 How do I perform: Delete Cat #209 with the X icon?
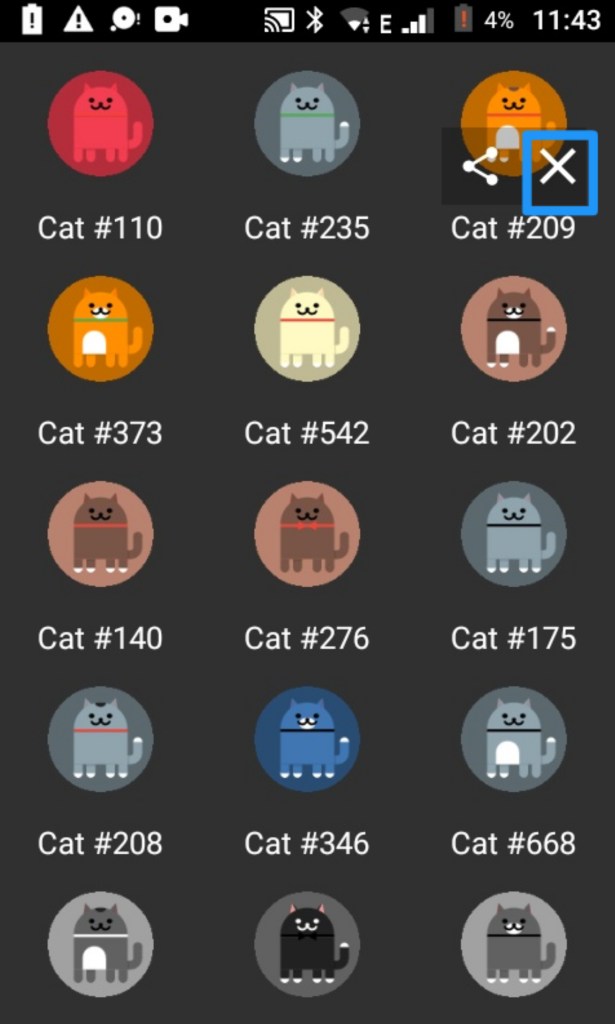point(559,168)
